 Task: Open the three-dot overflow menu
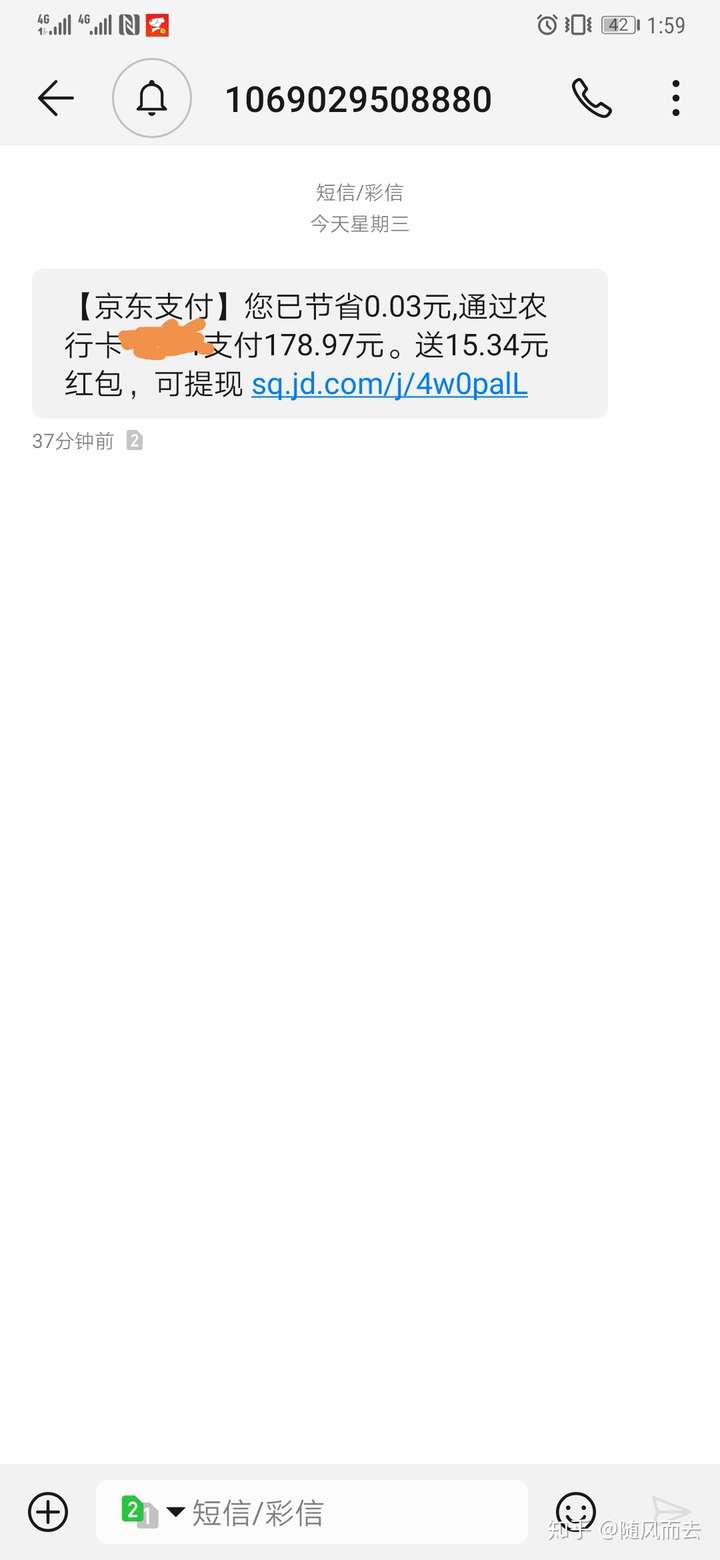[x=676, y=98]
